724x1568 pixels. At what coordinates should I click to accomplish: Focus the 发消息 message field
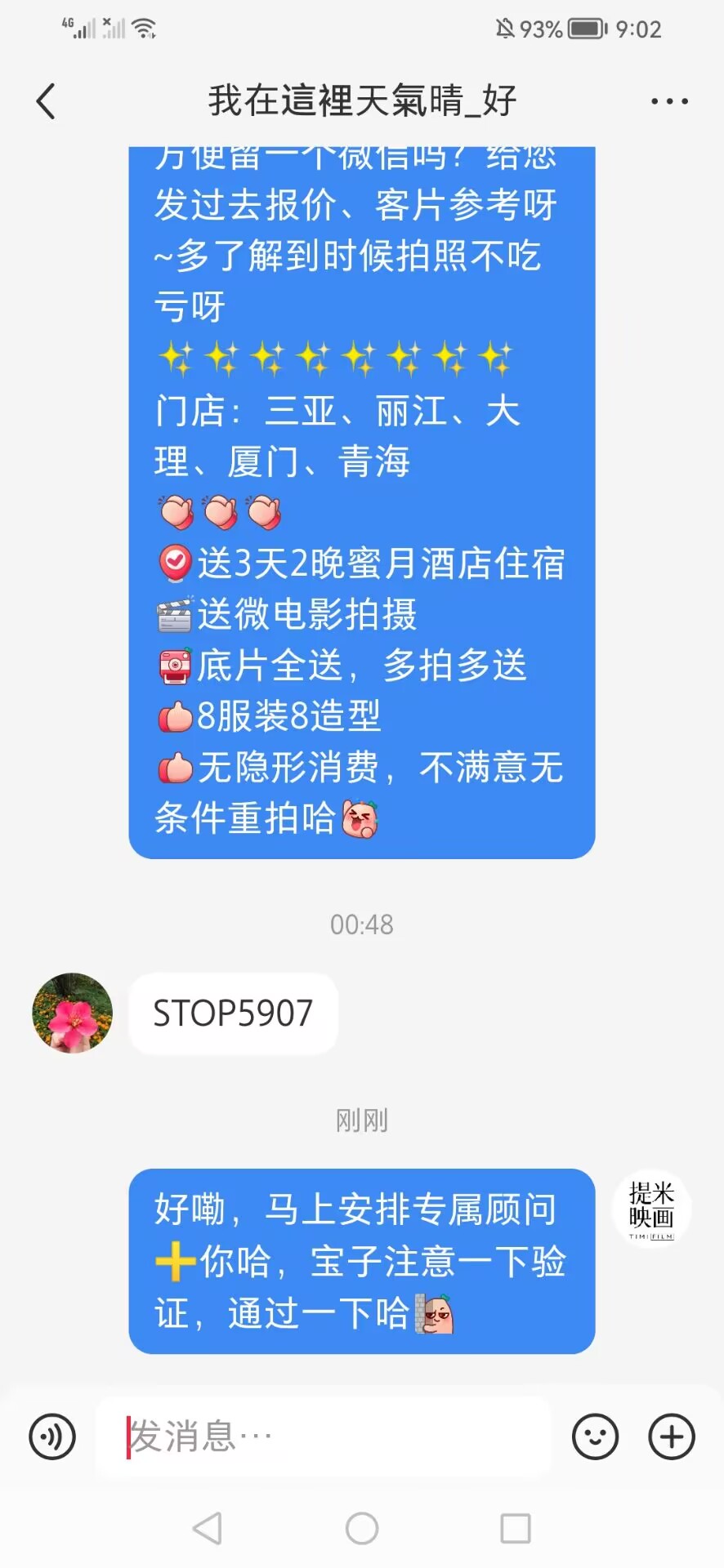tap(324, 1437)
